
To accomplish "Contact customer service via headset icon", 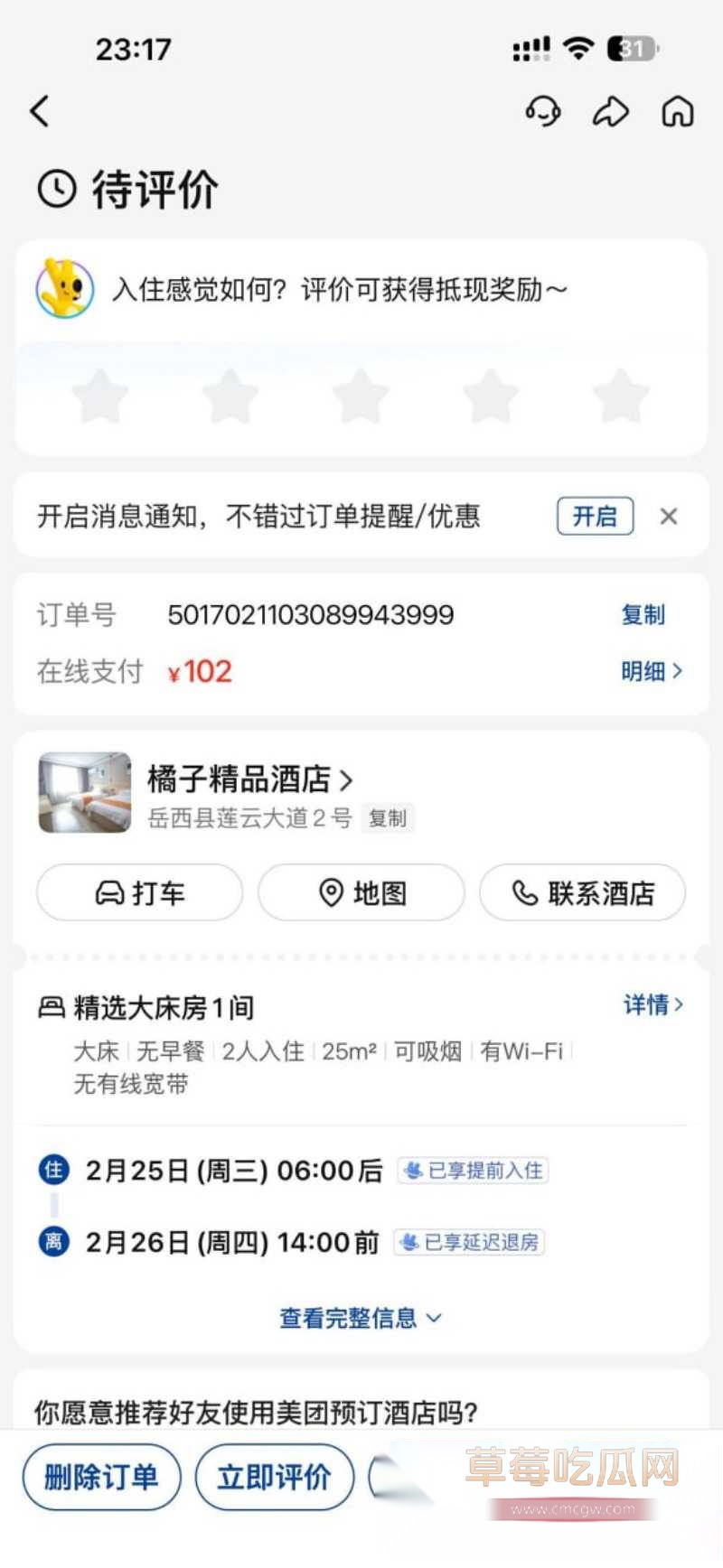I will point(542,111).
